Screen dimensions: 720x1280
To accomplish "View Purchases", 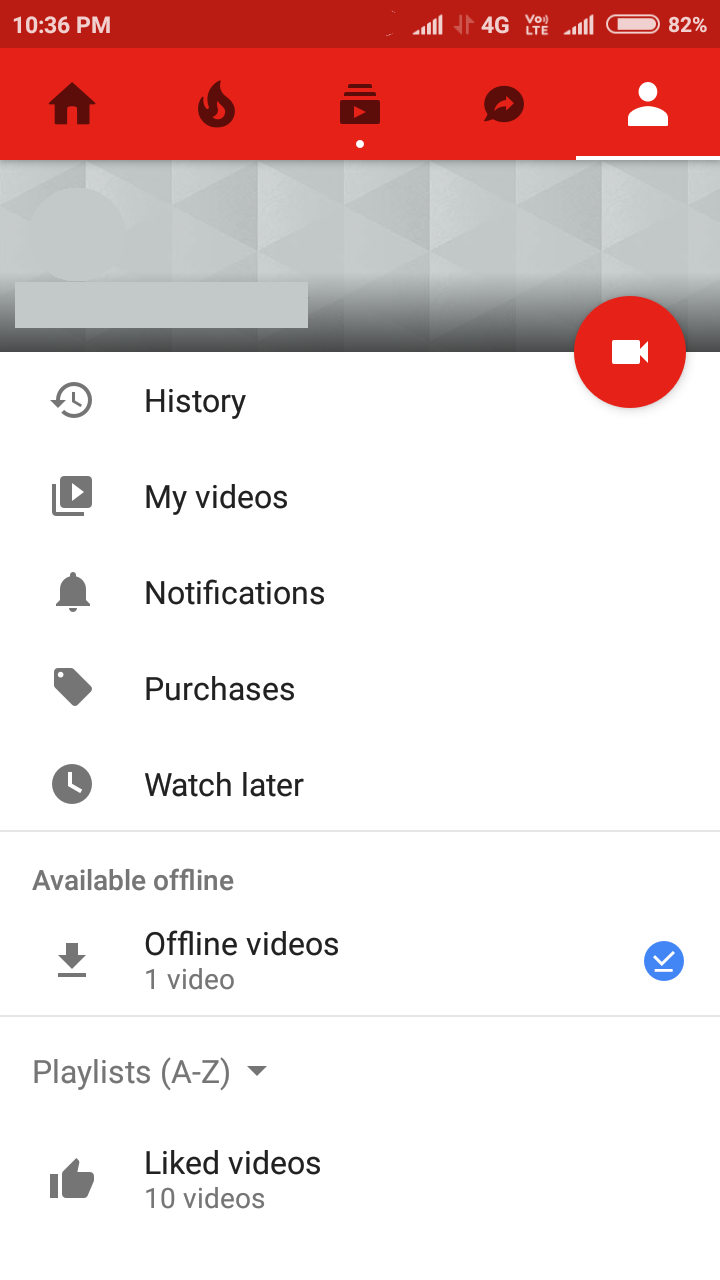I will [x=360, y=689].
